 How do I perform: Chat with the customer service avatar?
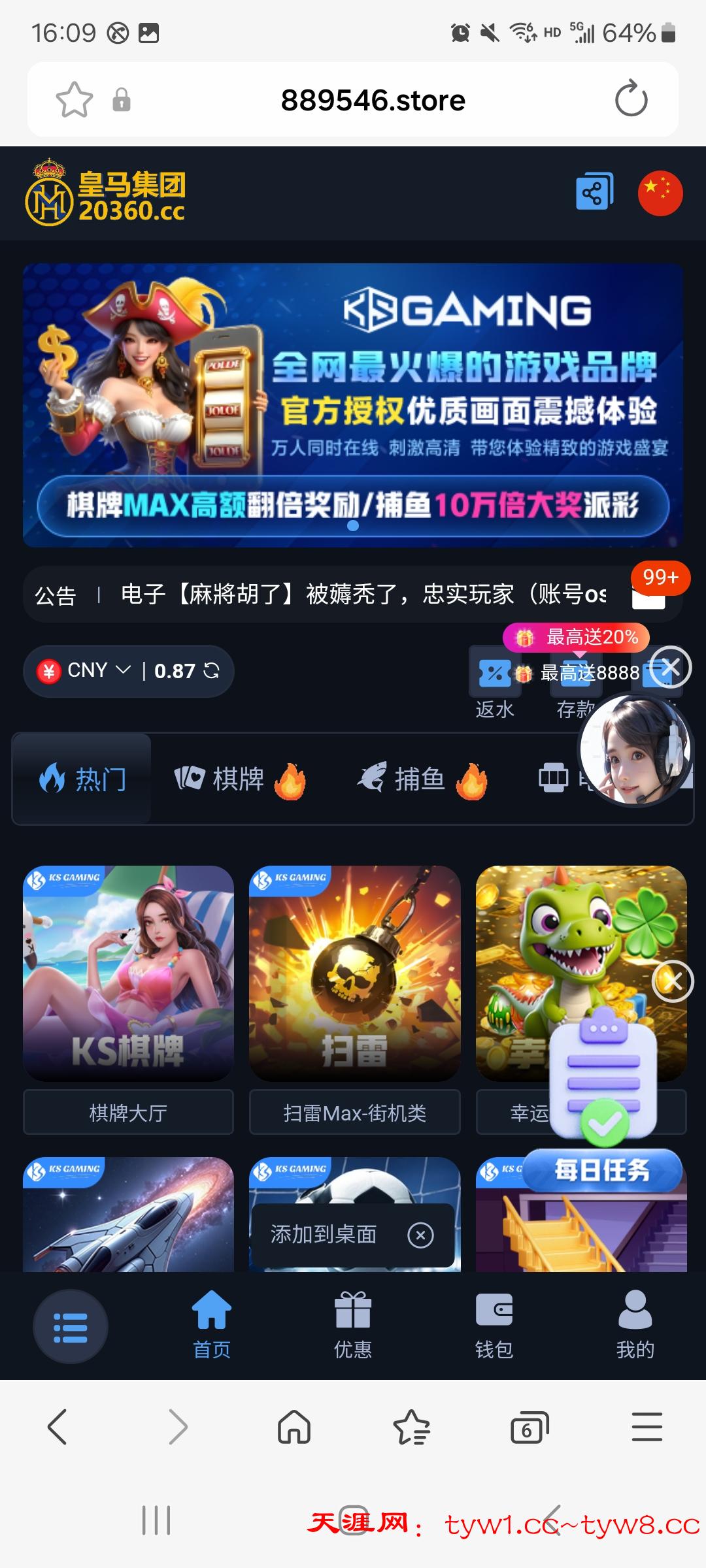[635, 750]
